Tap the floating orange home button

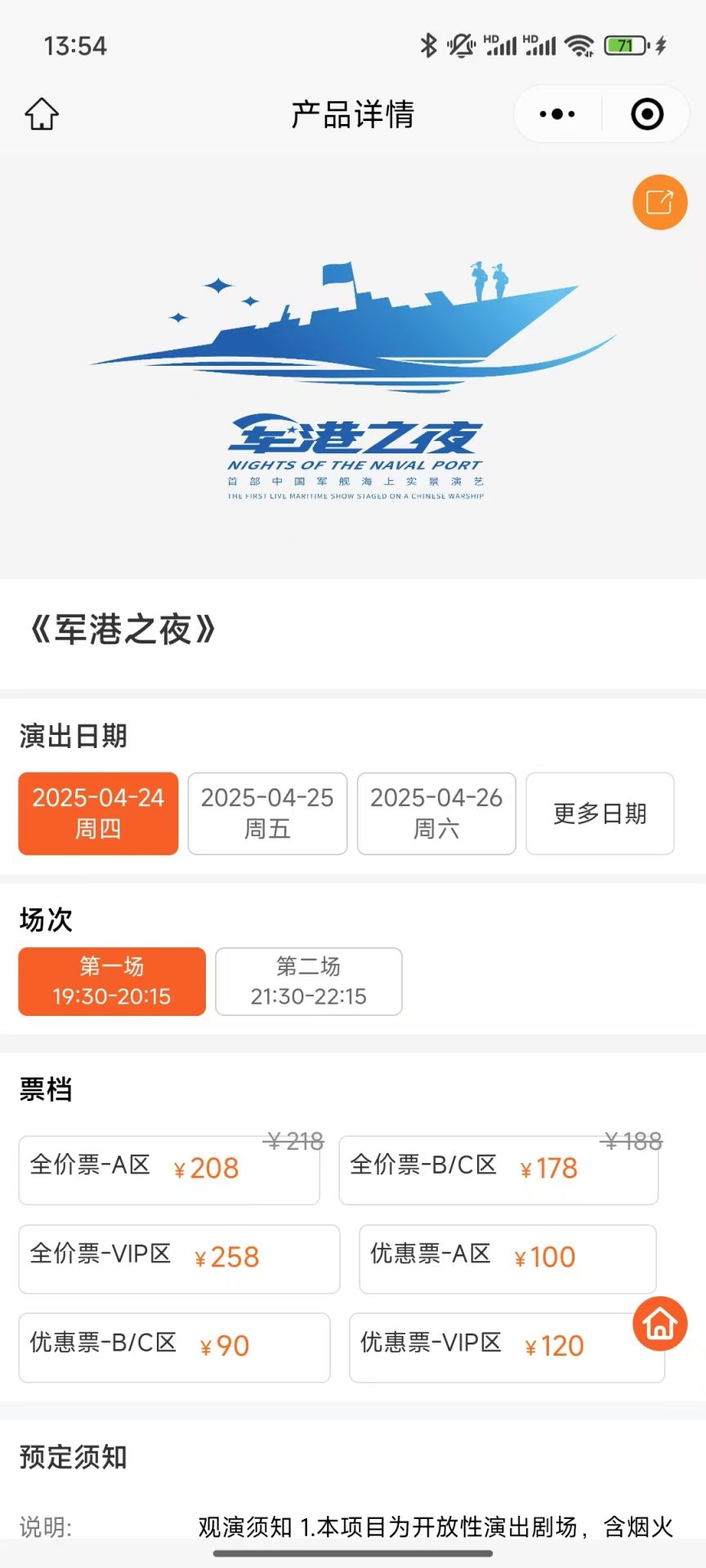(660, 1324)
